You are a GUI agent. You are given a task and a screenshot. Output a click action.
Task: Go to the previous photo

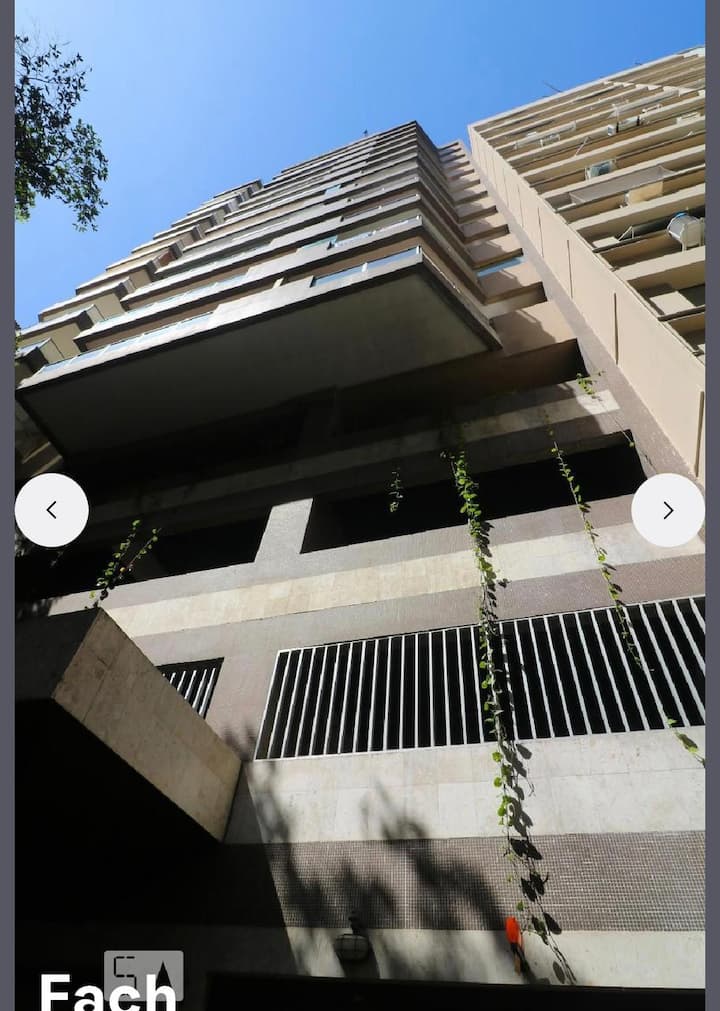[x=52, y=510]
